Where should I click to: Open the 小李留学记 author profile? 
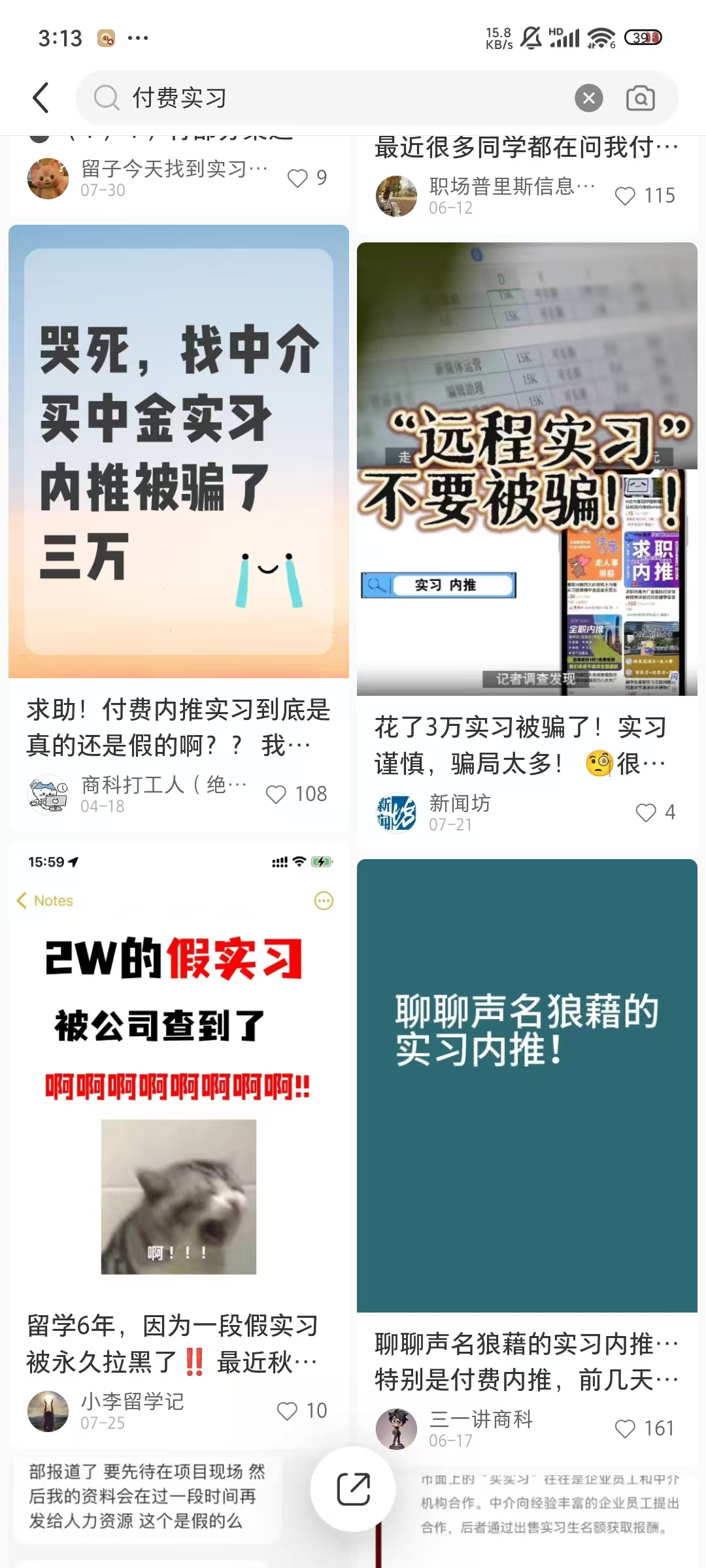(48, 1411)
